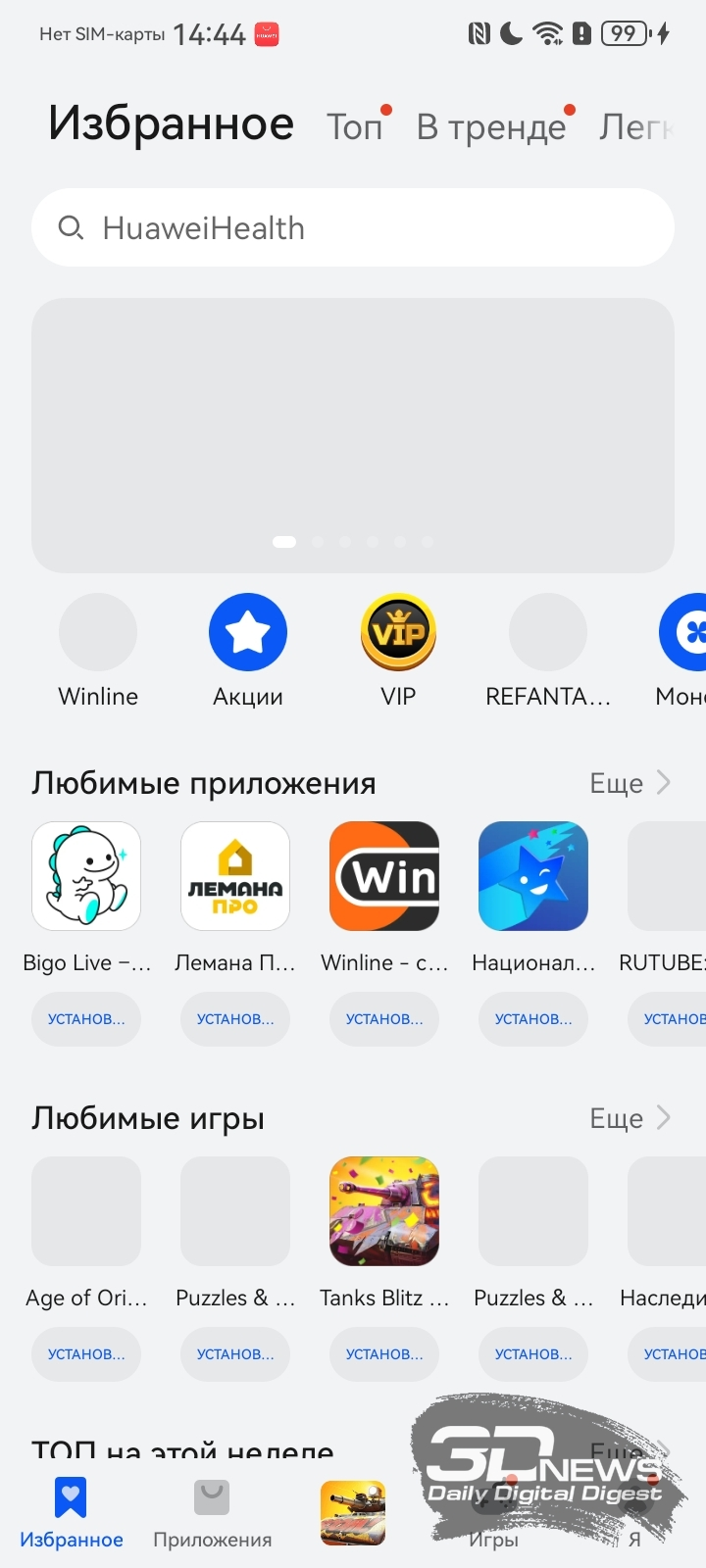The height and width of the screenshot is (1568, 706).
Task: Install the Лемана Про app
Action: click(x=235, y=1019)
